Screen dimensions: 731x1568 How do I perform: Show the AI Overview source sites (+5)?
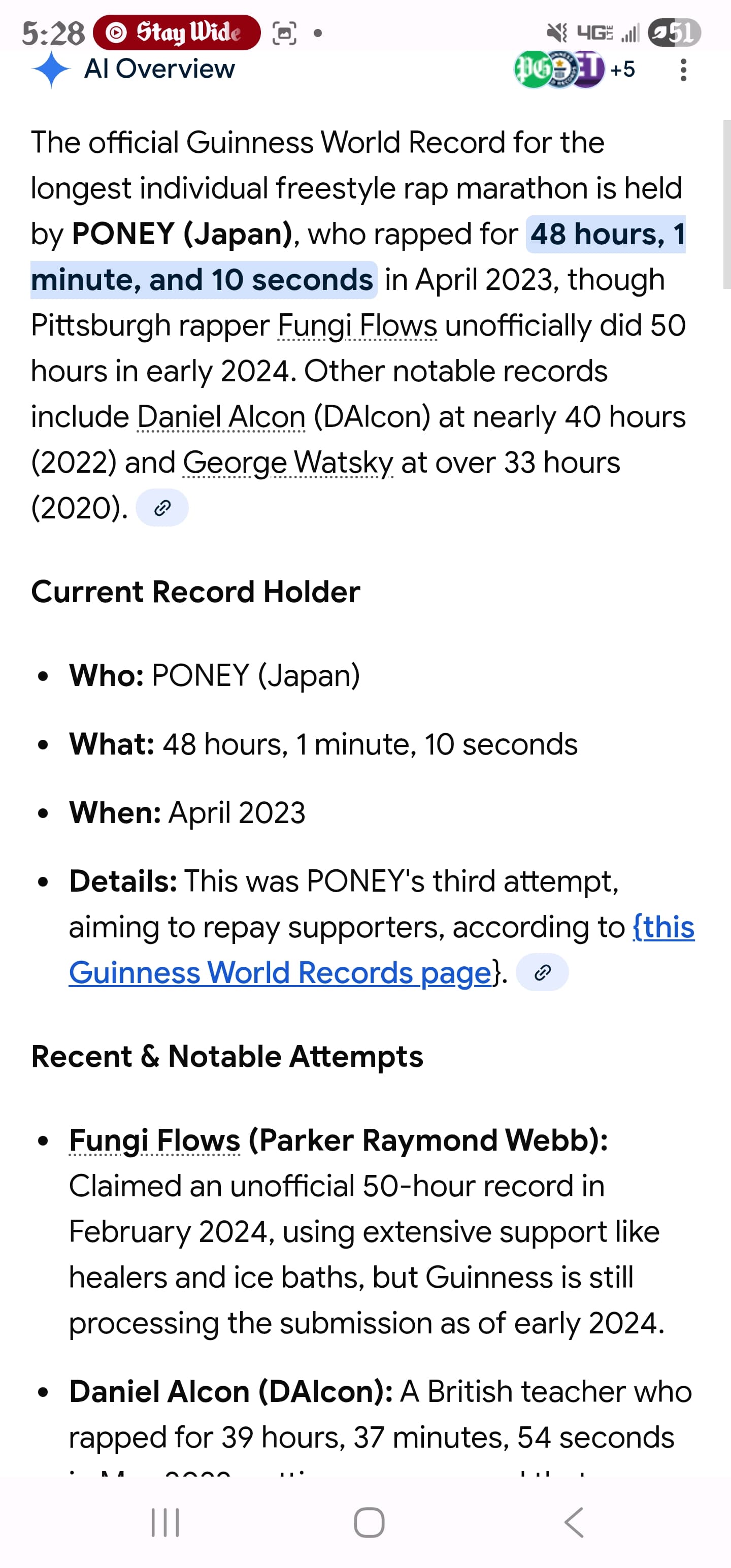574,70
